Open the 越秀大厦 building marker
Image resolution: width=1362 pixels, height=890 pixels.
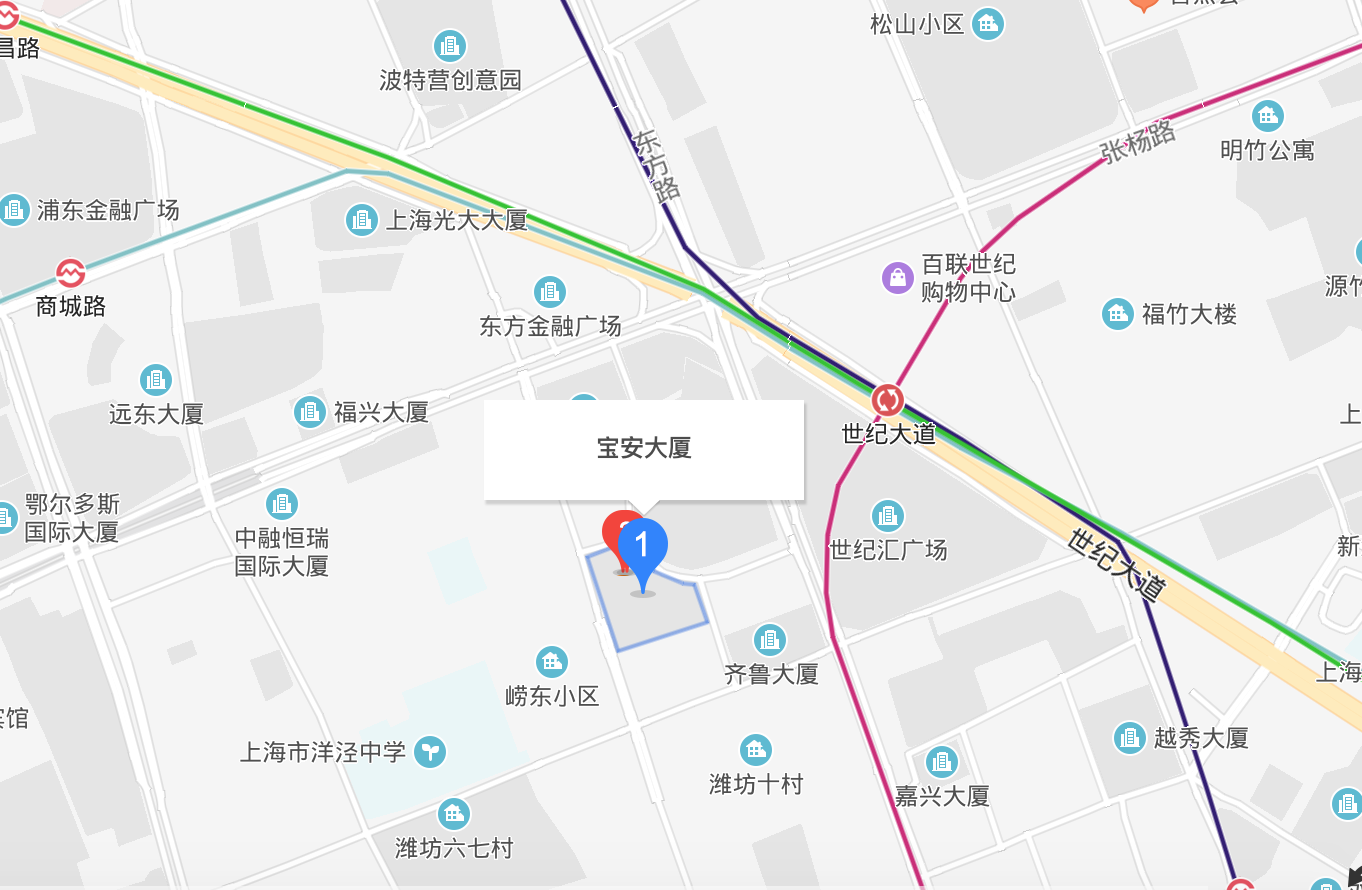(x=1130, y=738)
